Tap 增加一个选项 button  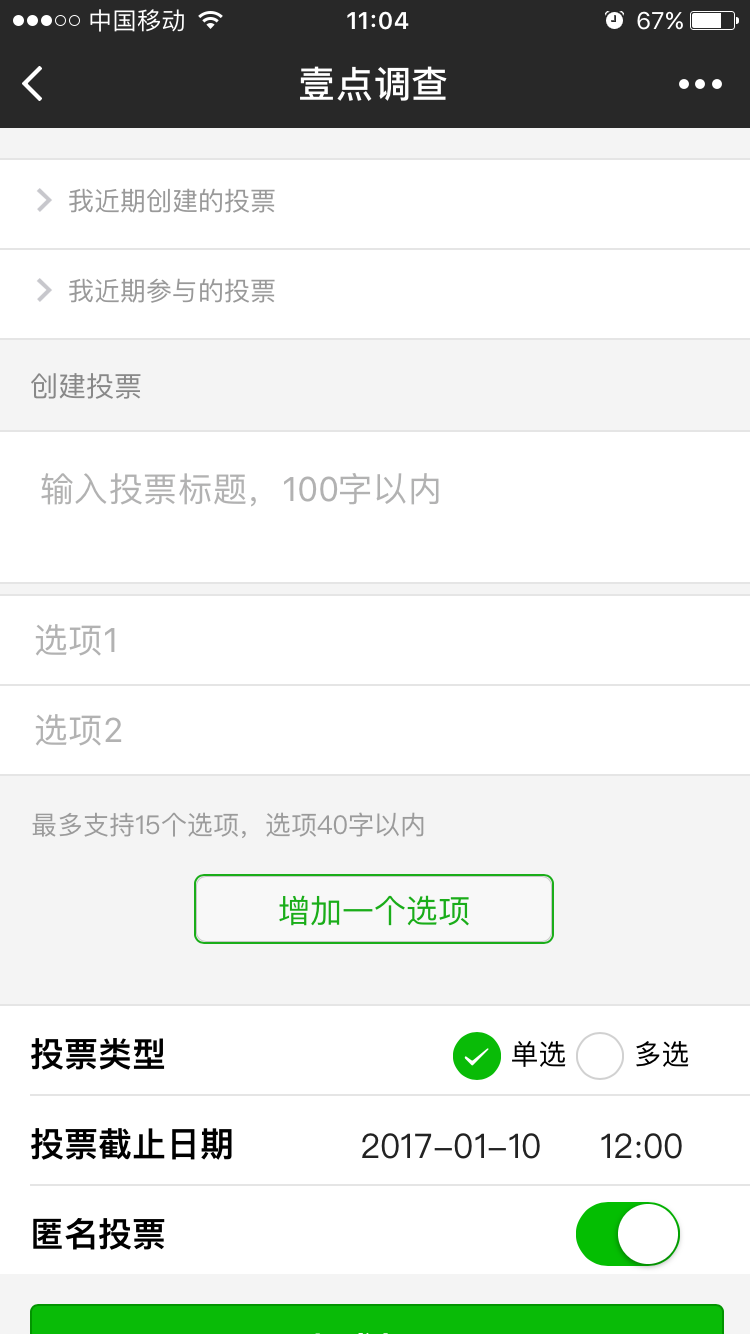click(373, 909)
